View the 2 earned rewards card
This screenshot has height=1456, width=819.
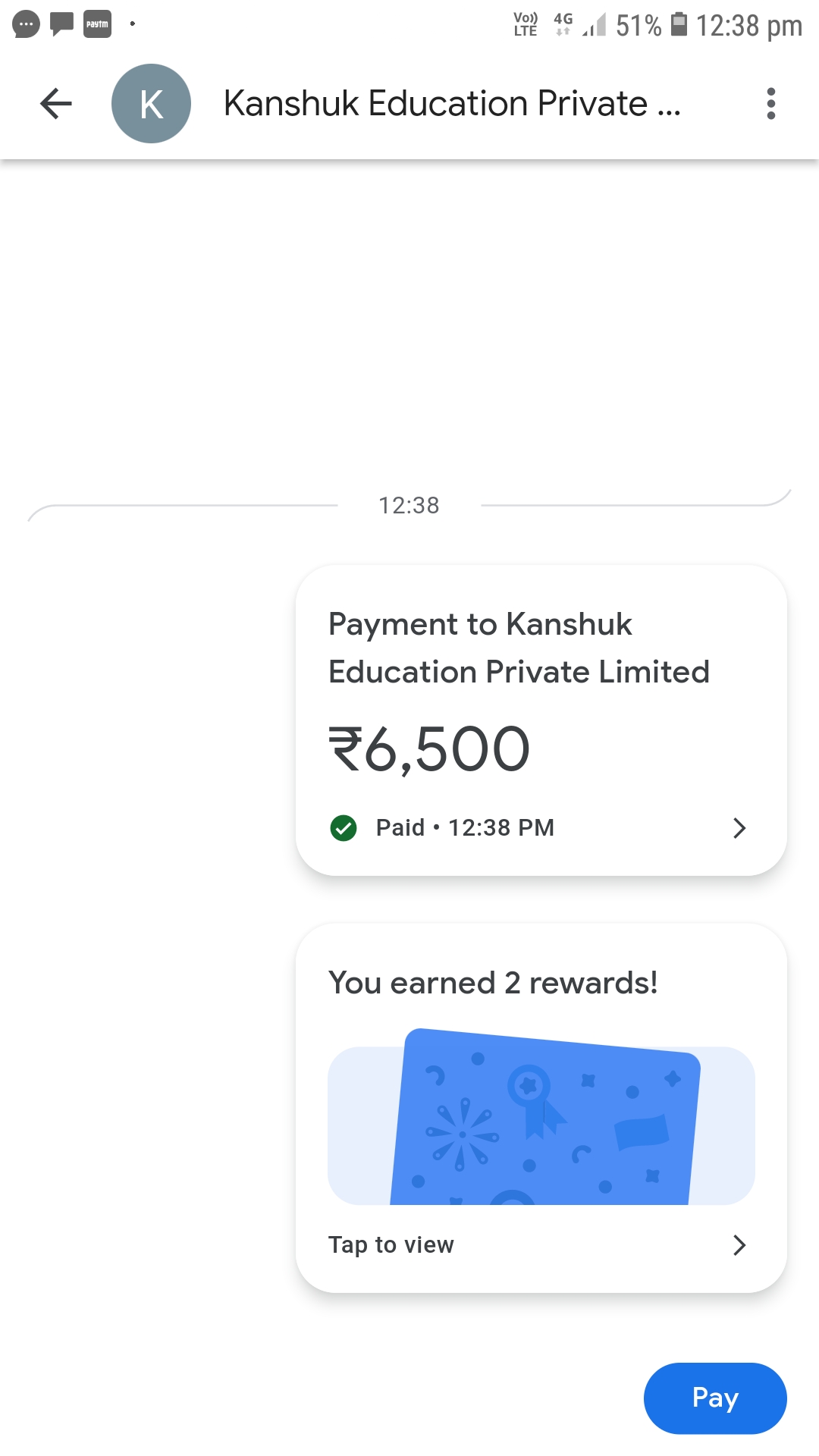tap(541, 1107)
